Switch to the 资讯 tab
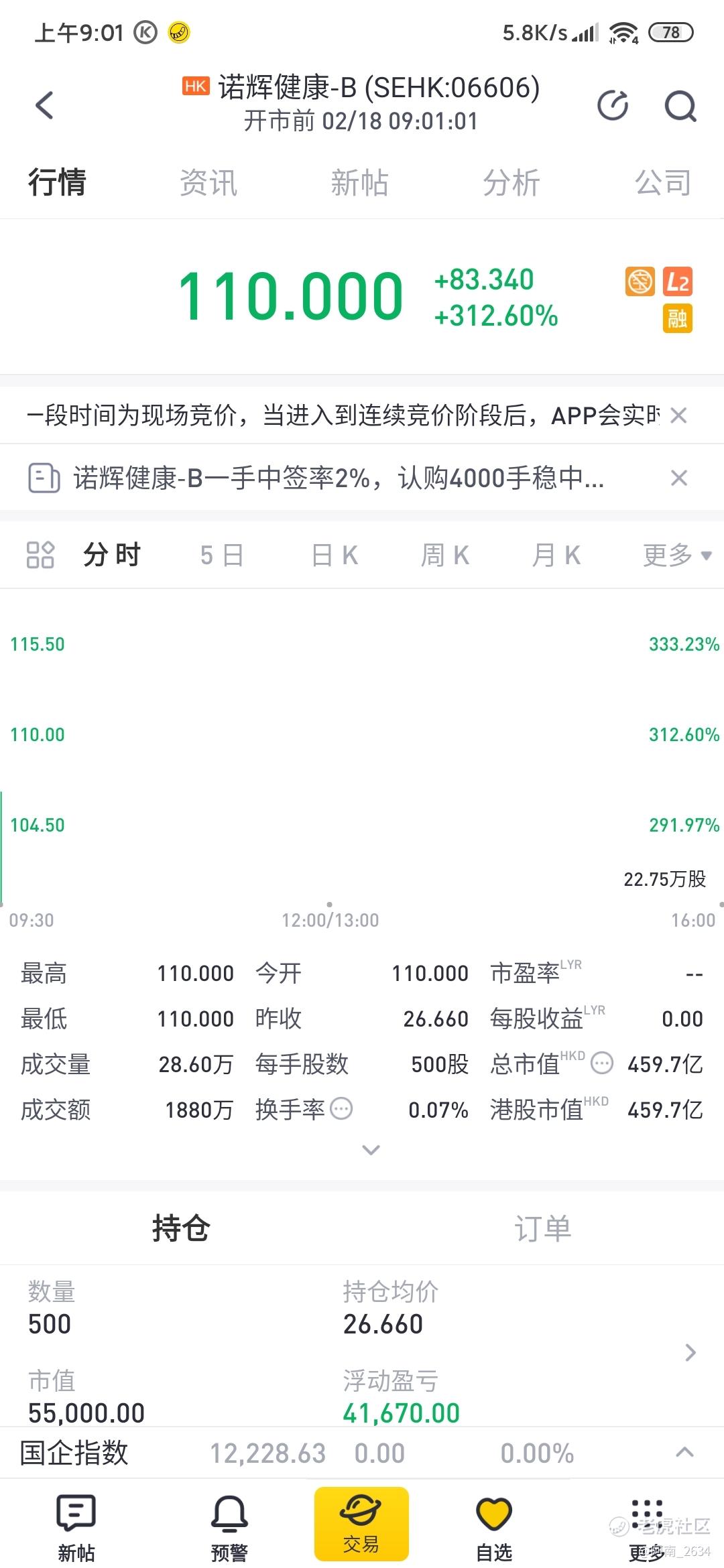This screenshot has width=724, height=1568. click(x=208, y=182)
